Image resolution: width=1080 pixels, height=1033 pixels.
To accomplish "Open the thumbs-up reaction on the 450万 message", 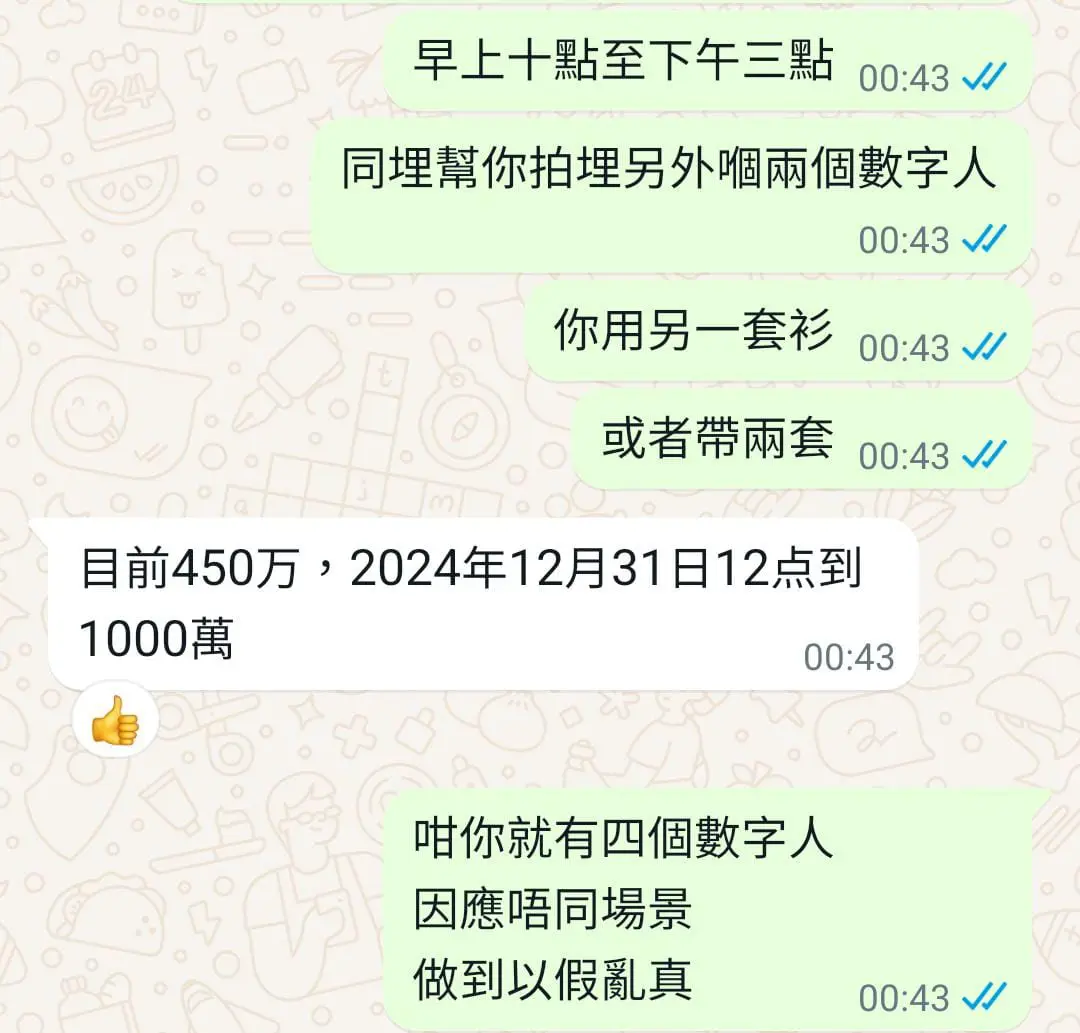I will [x=115, y=722].
